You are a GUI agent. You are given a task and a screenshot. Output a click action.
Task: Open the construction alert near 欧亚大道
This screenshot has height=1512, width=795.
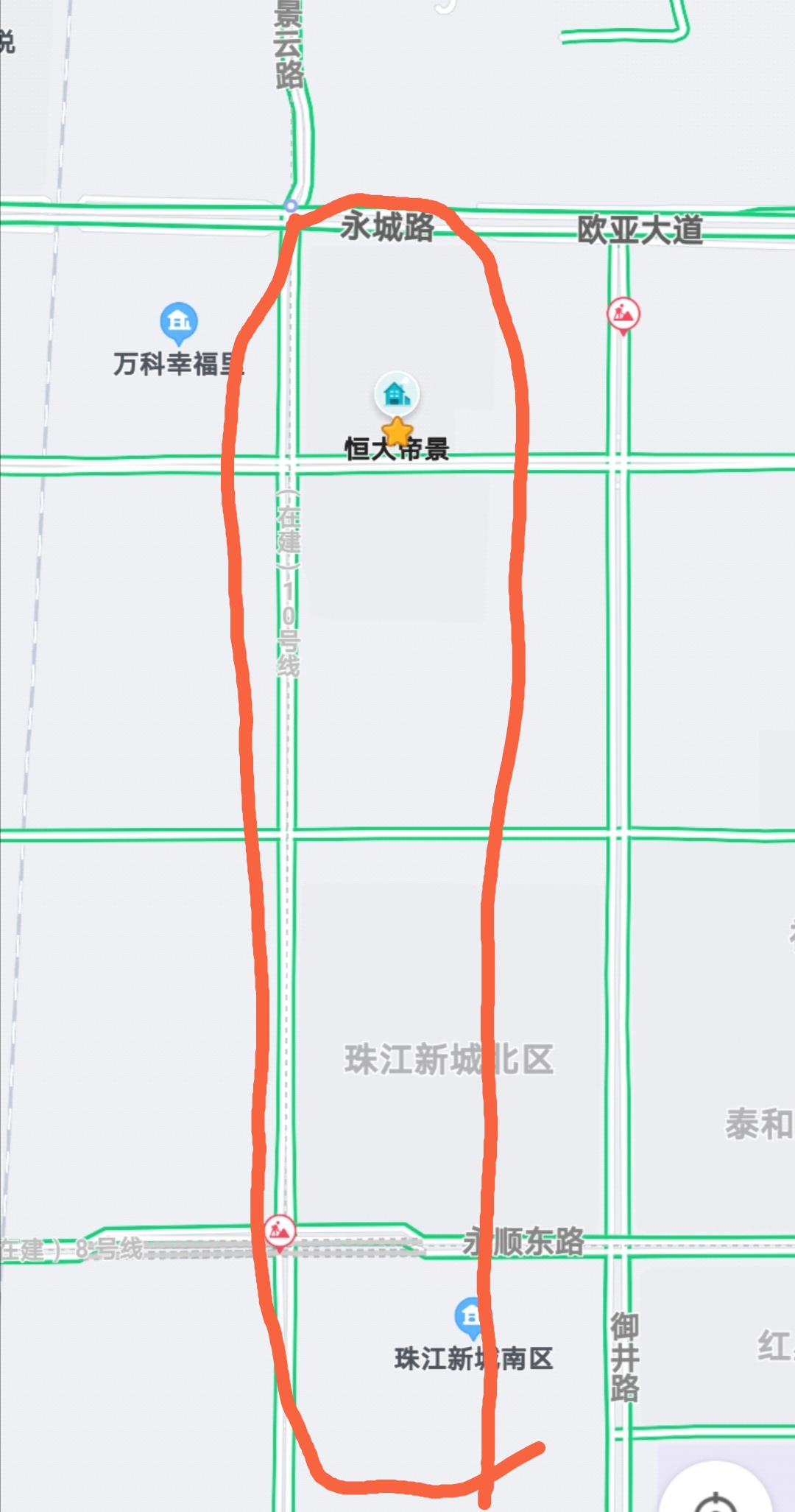point(623,314)
